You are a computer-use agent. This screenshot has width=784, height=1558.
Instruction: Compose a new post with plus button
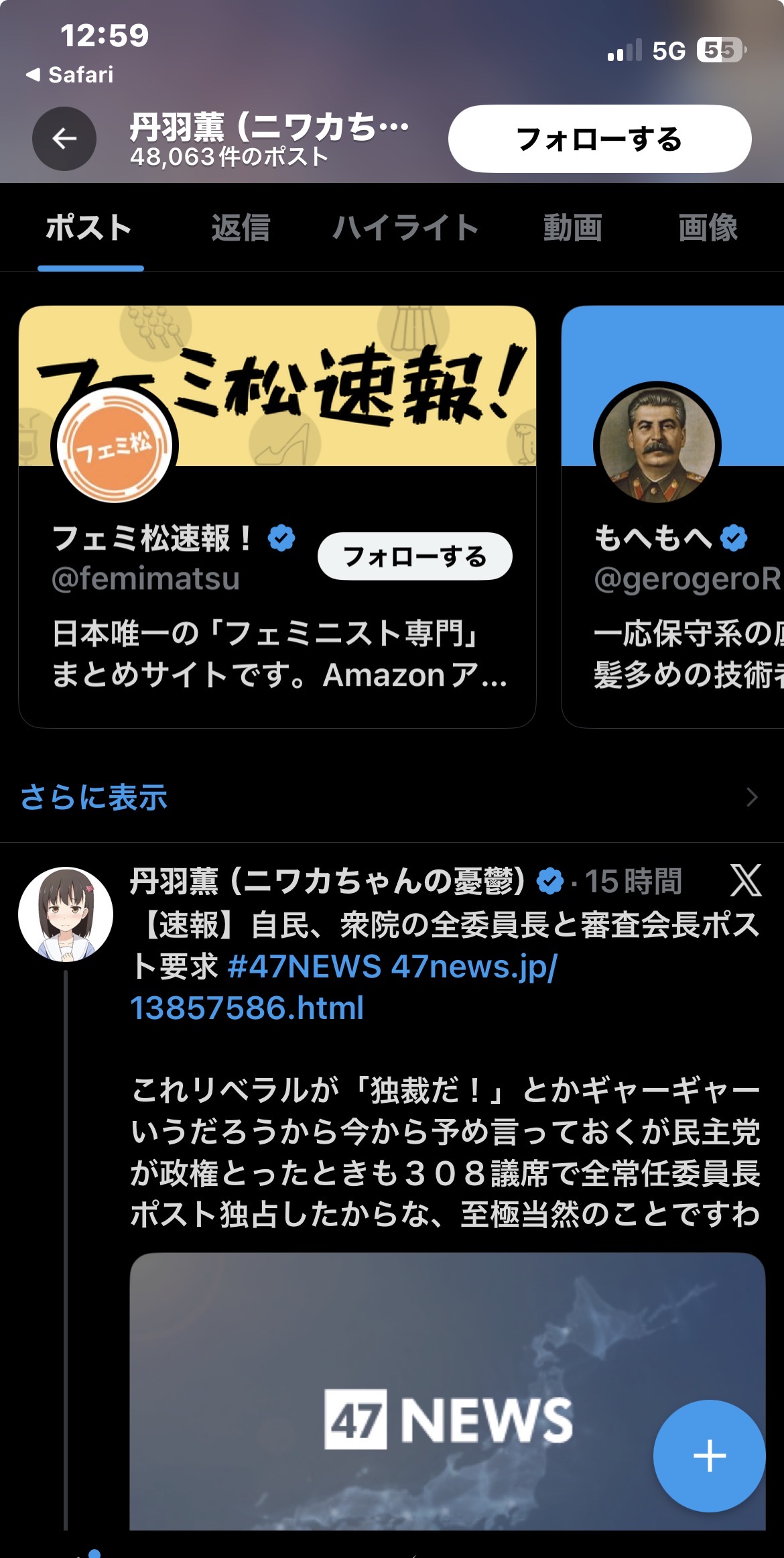point(709,1455)
